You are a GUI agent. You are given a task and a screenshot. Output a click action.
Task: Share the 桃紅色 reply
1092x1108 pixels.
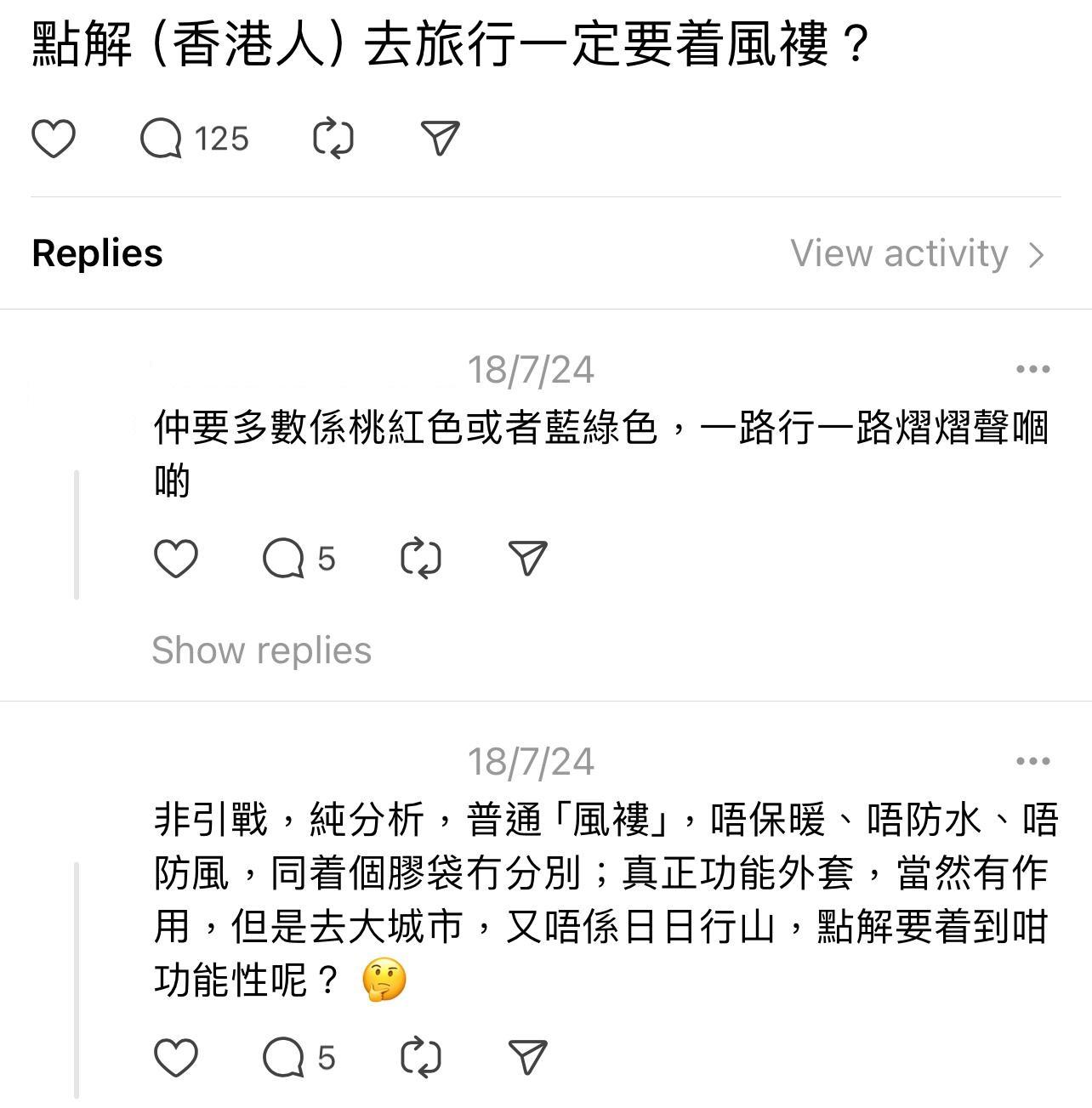click(x=527, y=559)
